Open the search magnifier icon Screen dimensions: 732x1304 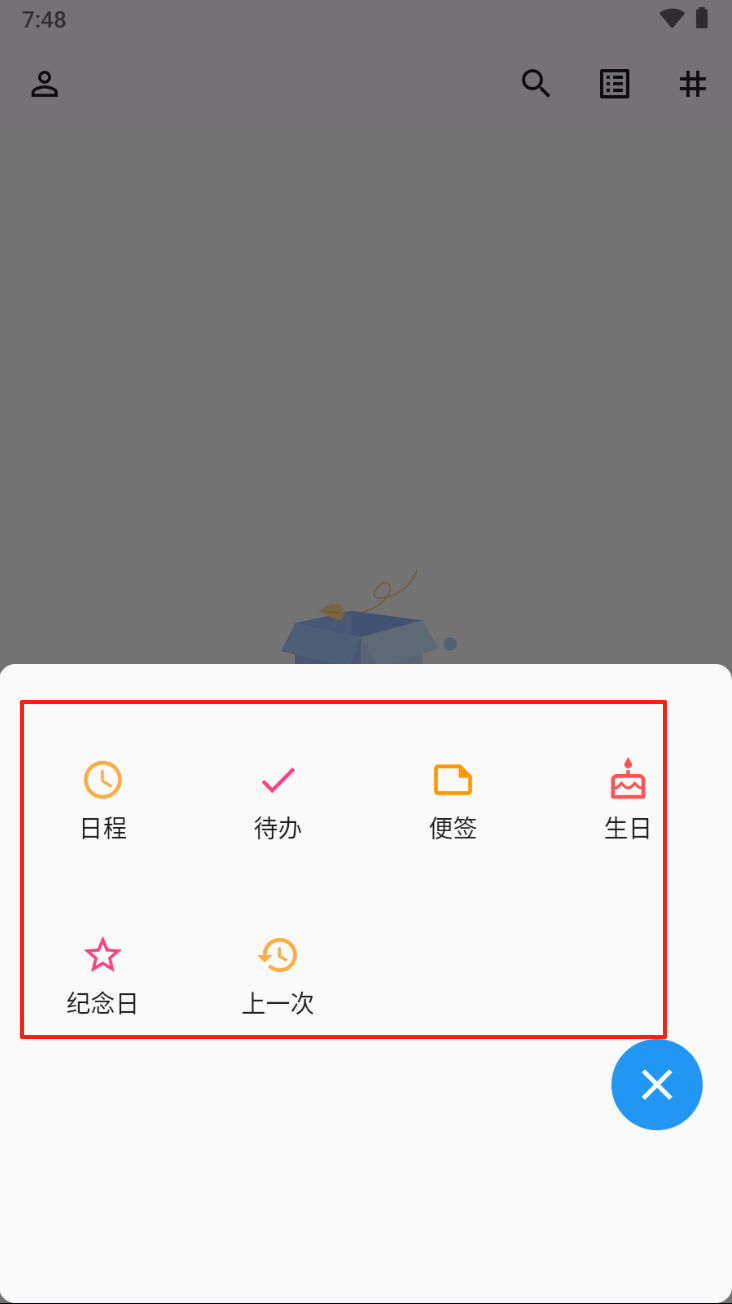[536, 84]
